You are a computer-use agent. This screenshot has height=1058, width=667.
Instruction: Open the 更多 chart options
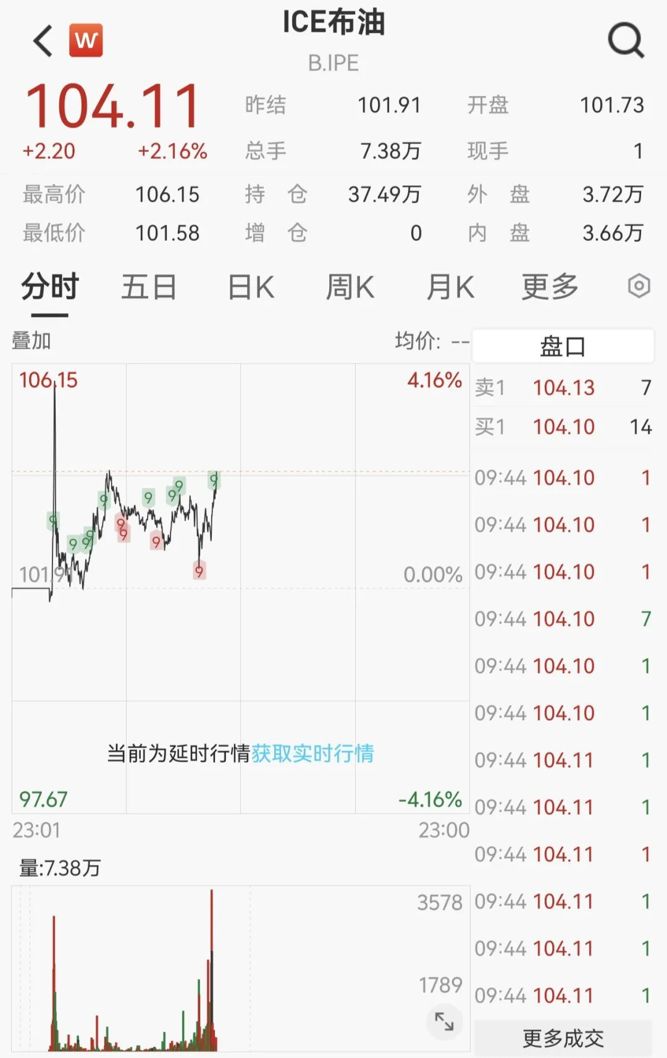(x=550, y=288)
